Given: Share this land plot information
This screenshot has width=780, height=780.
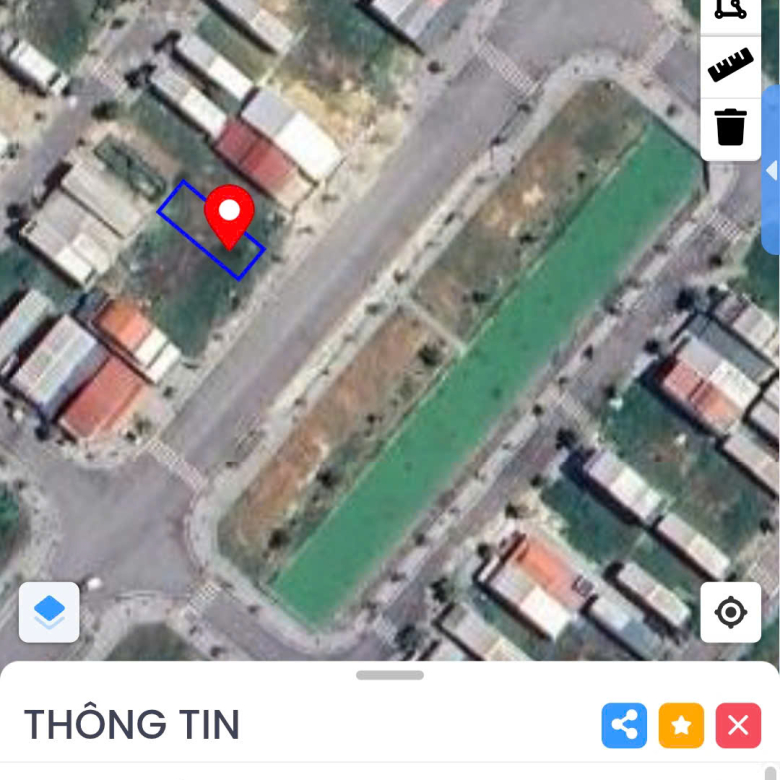Looking at the screenshot, I should tap(624, 725).
